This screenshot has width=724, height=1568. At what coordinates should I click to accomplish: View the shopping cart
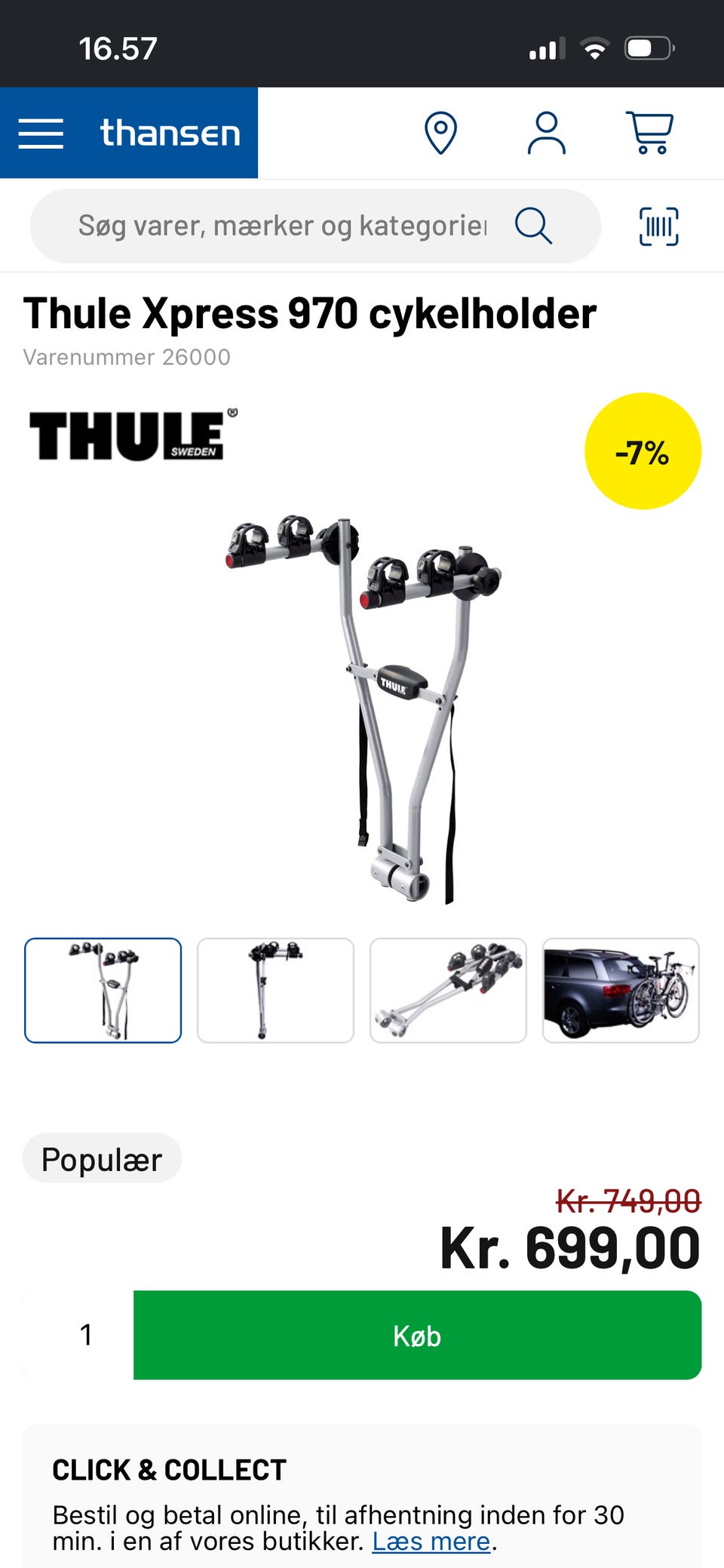click(x=650, y=133)
